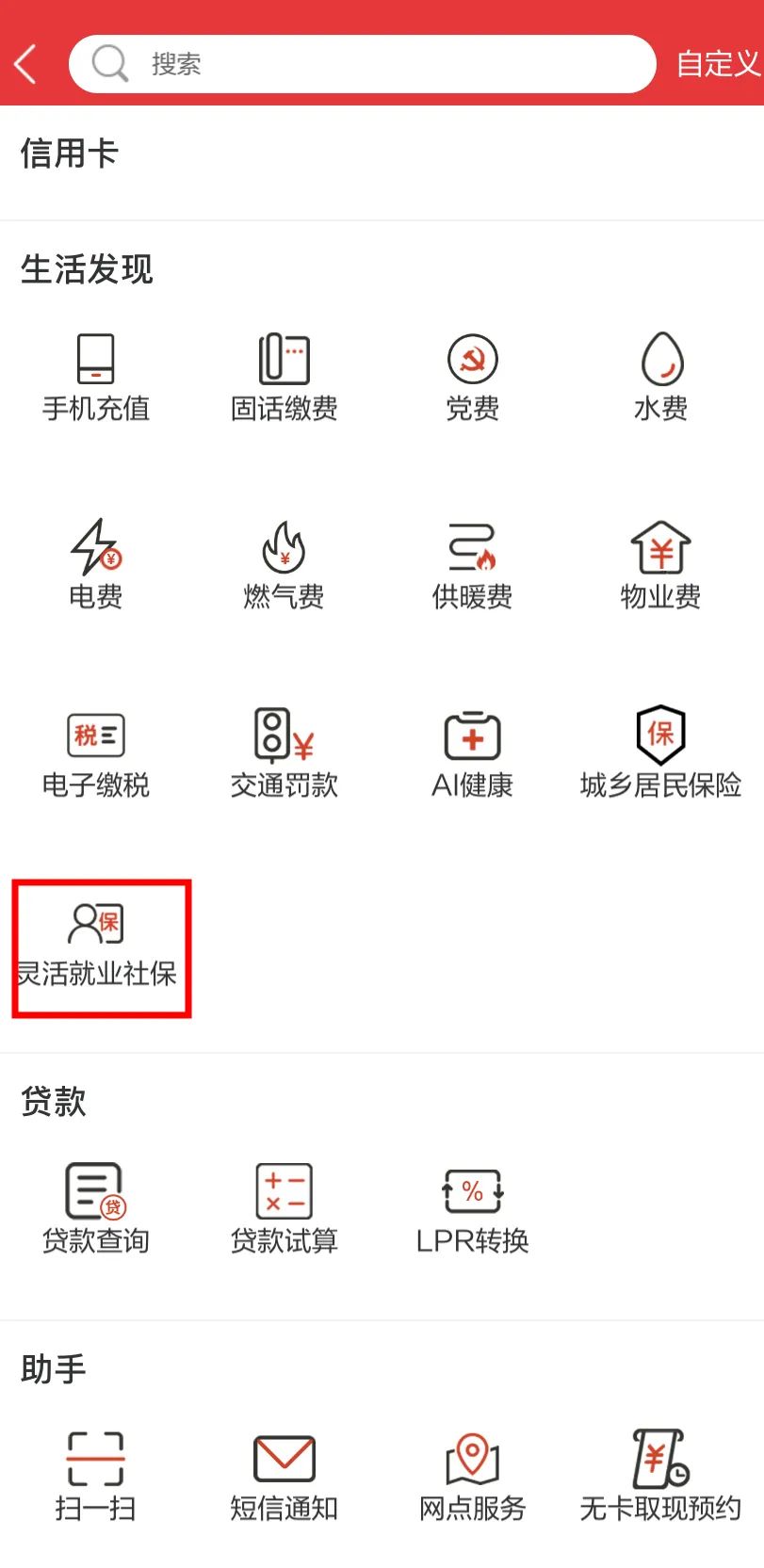The width and height of the screenshot is (764, 1568).
Task: Open 供暖费 heating fee
Action: click(x=473, y=565)
